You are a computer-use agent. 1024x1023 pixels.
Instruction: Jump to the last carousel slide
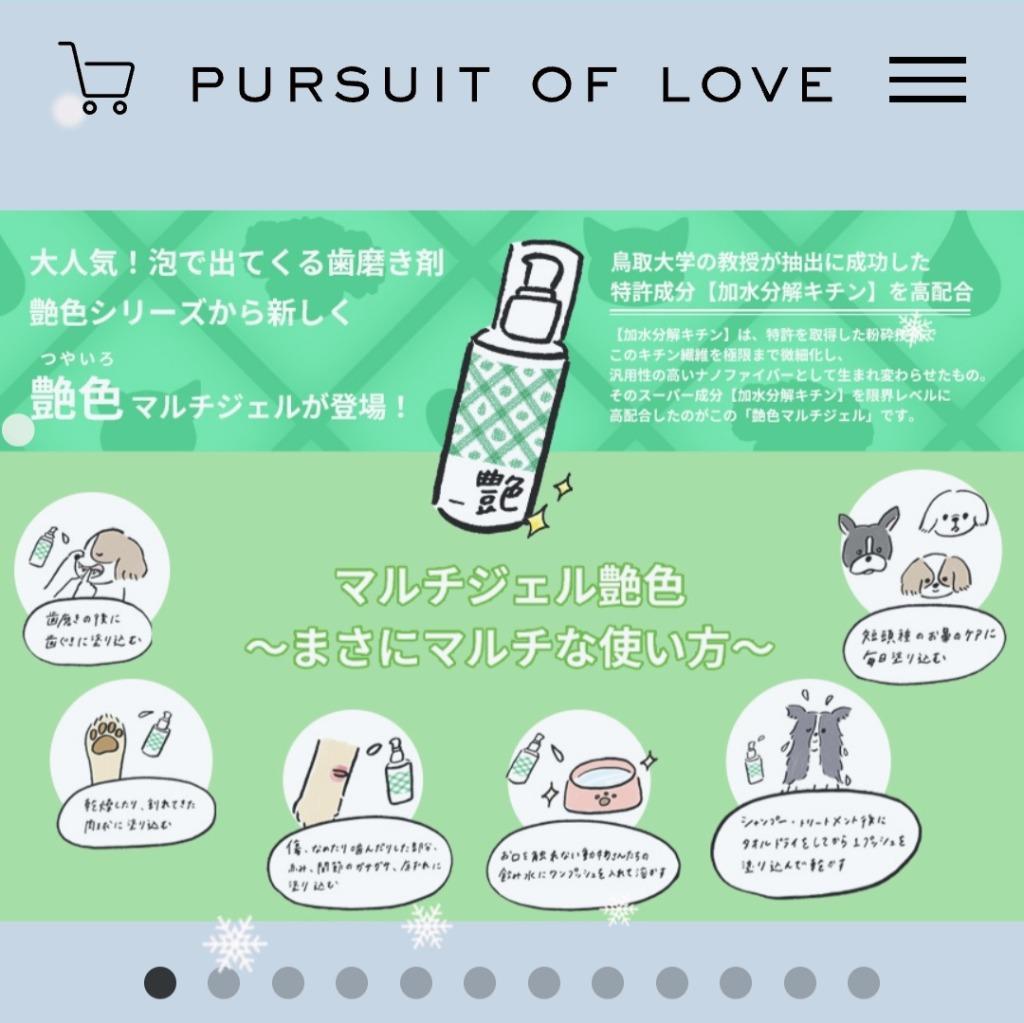863,982
